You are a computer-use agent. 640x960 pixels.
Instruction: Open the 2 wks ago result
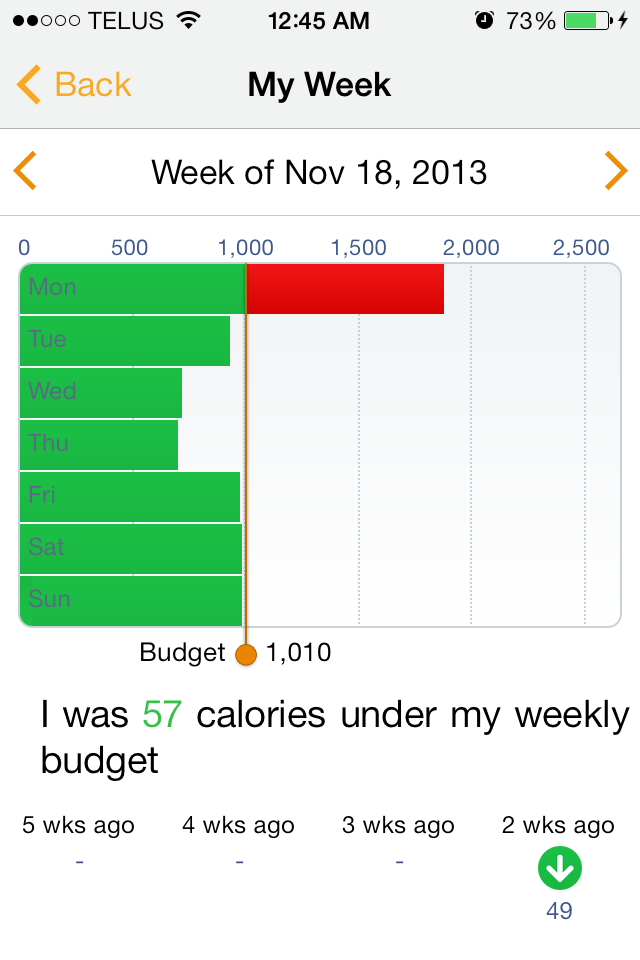(558, 868)
